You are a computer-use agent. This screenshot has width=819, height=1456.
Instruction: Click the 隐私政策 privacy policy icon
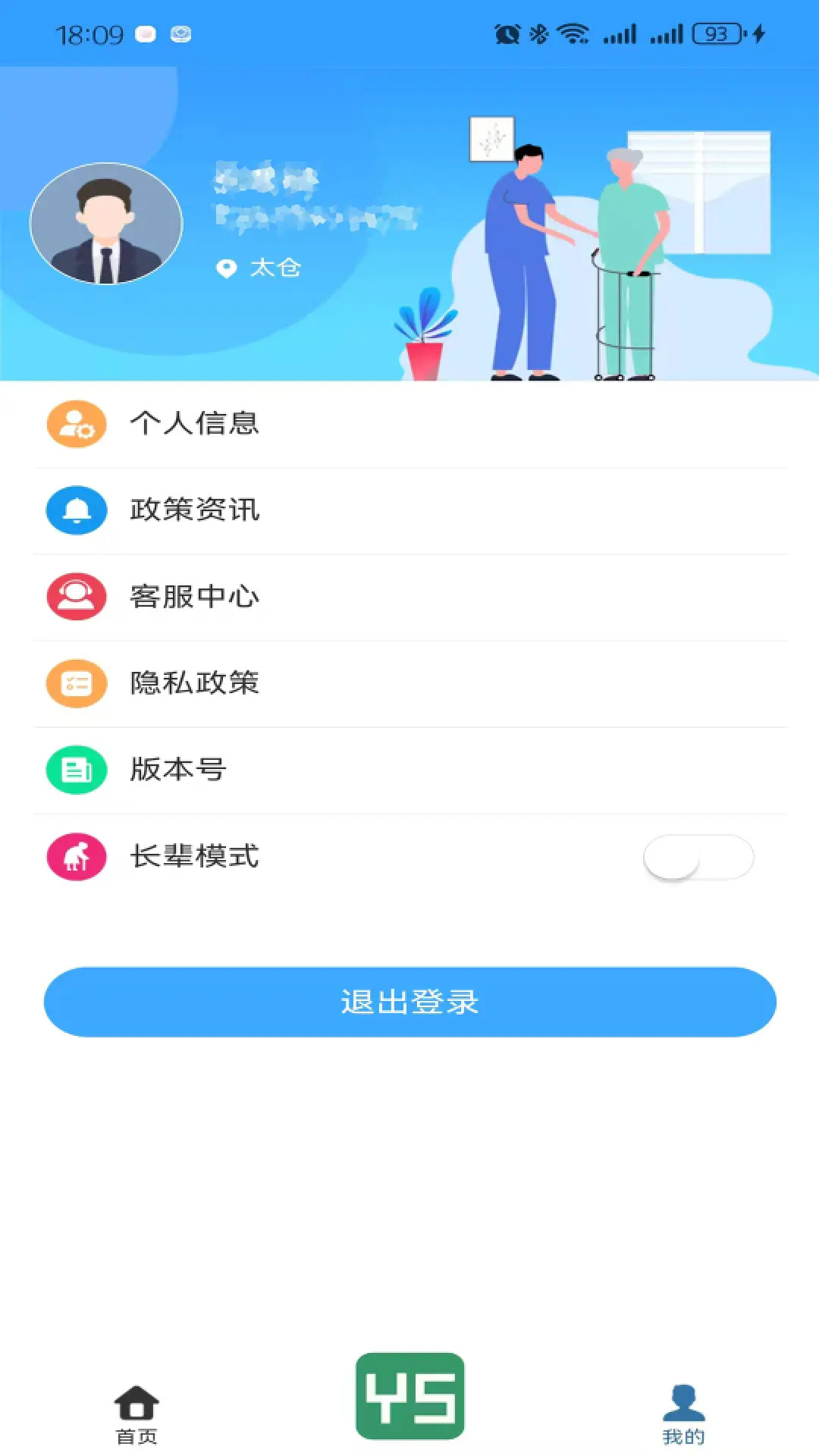[x=75, y=683]
